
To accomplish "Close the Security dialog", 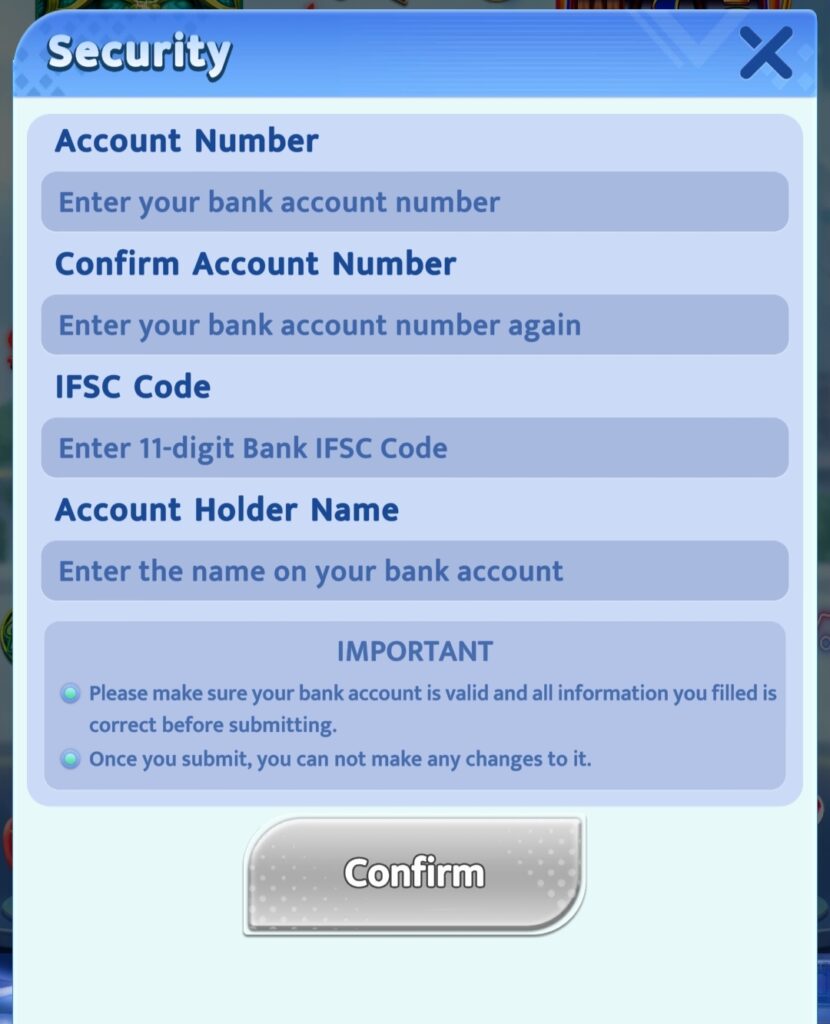I will 765,53.
